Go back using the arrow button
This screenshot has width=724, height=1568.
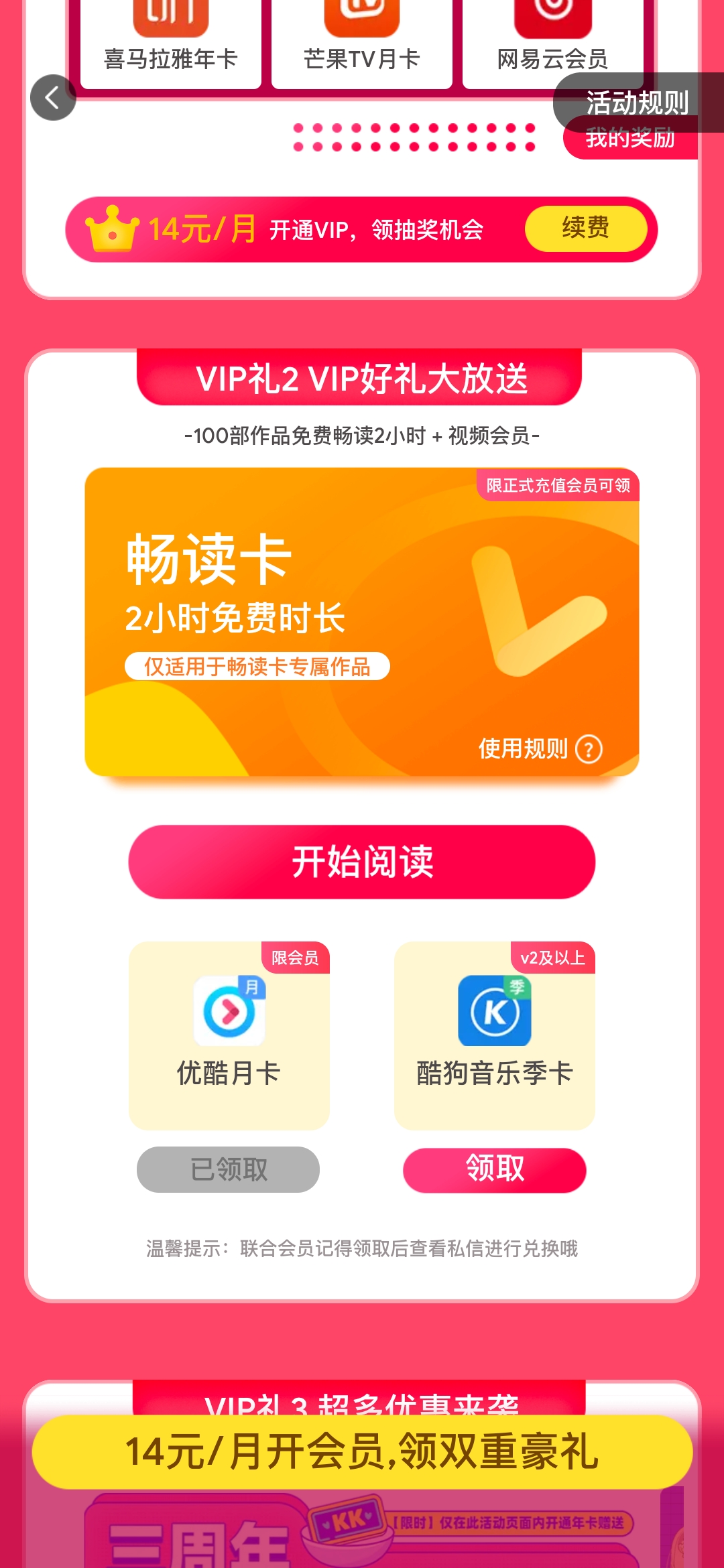(53, 98)
